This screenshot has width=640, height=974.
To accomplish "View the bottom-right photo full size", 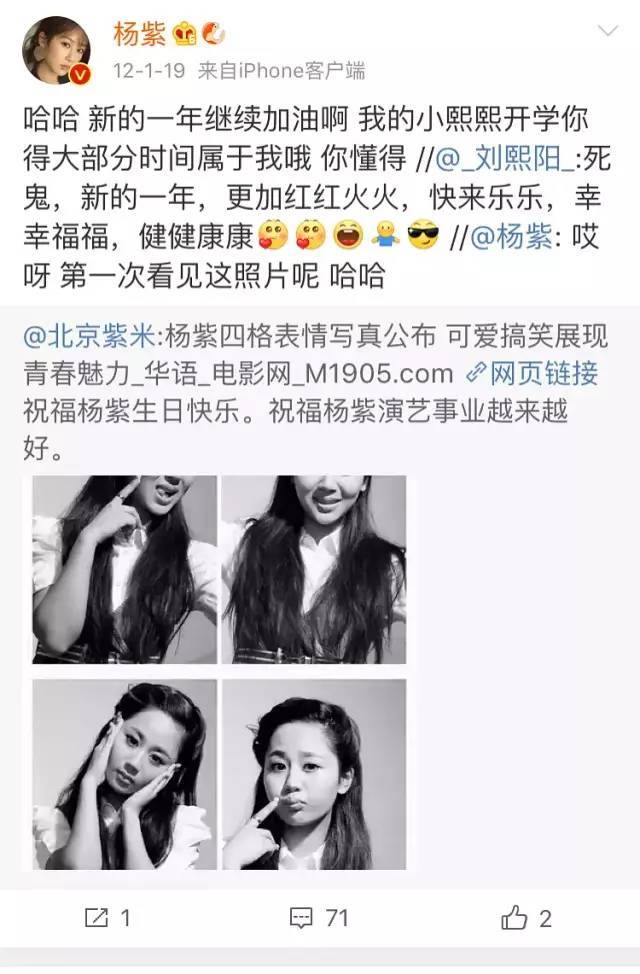I will click(x=314, y=774).
